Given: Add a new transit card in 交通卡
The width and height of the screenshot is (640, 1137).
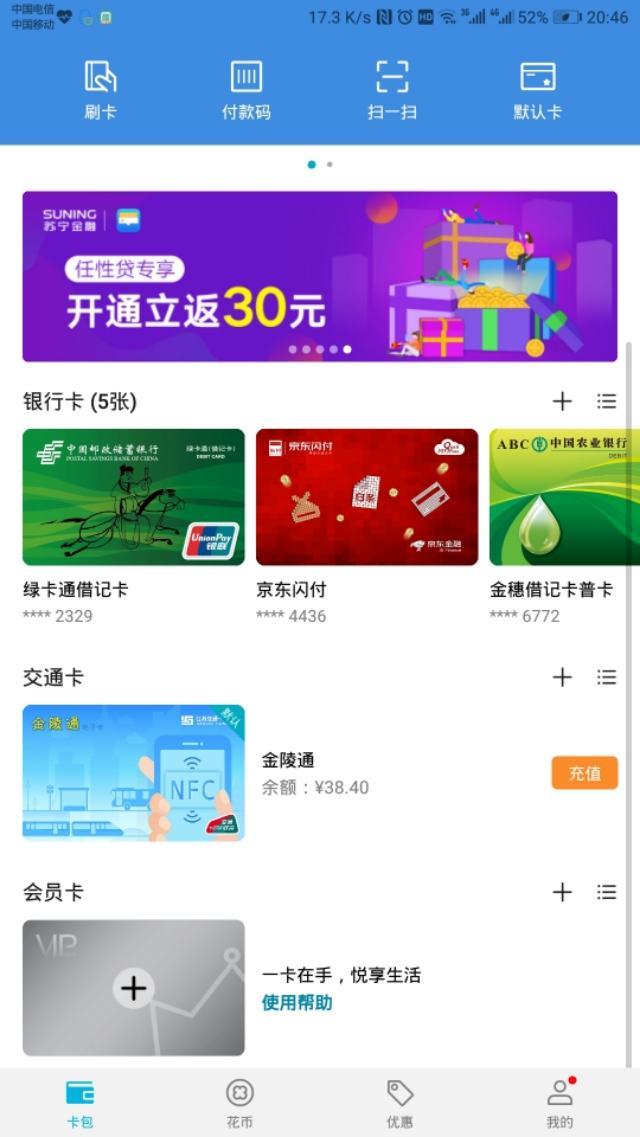Looking at the screenshot, I should click(562, 677).
